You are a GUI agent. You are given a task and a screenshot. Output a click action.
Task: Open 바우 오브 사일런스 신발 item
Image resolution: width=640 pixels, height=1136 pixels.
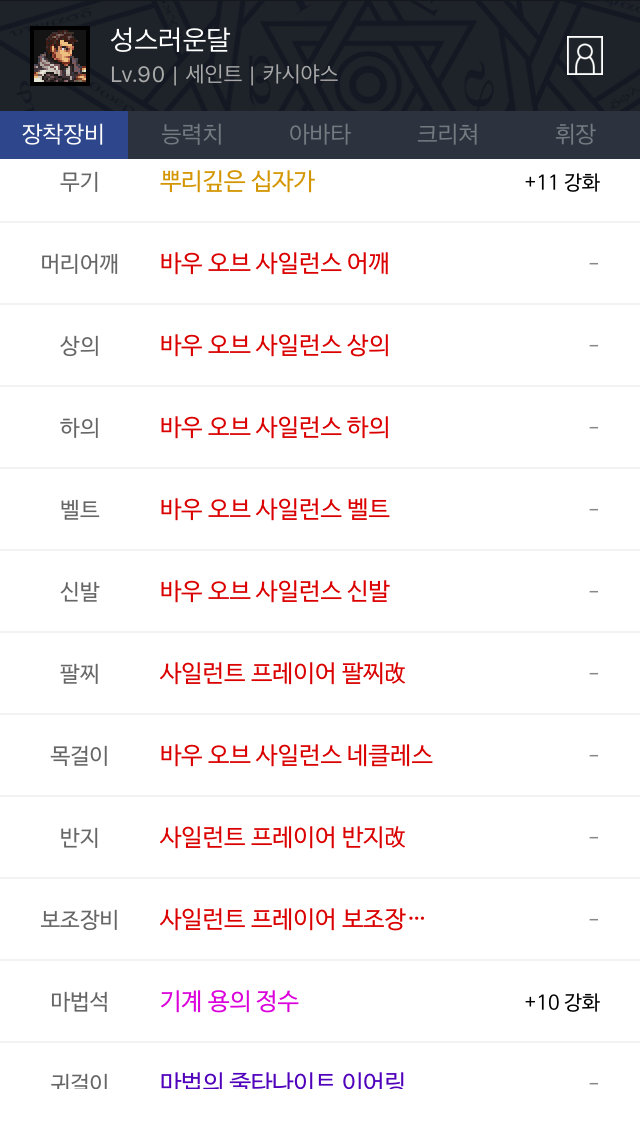[320, 591]
